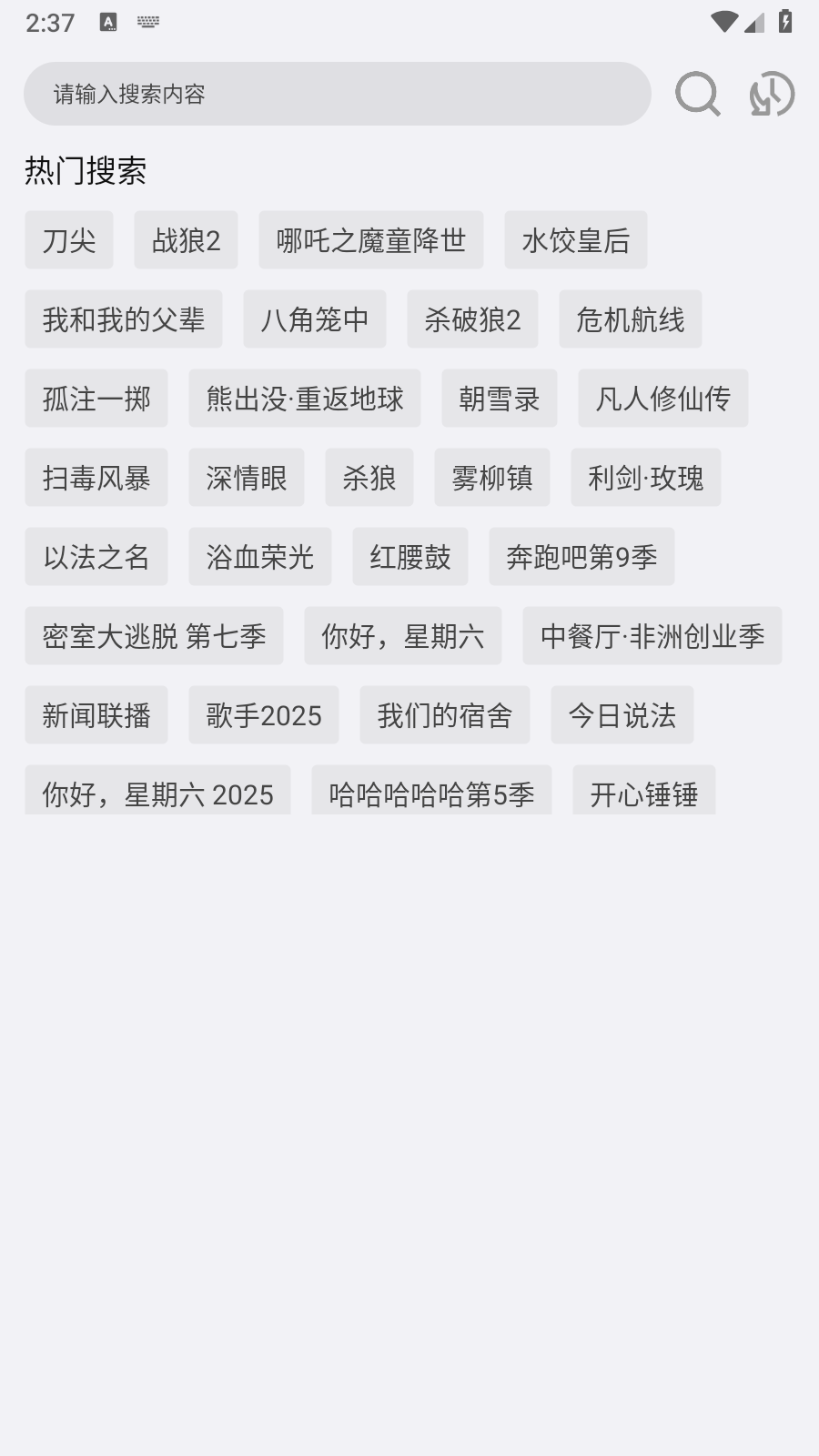
Task: Select the 战狼2 hot search tag
Action: 186,240
